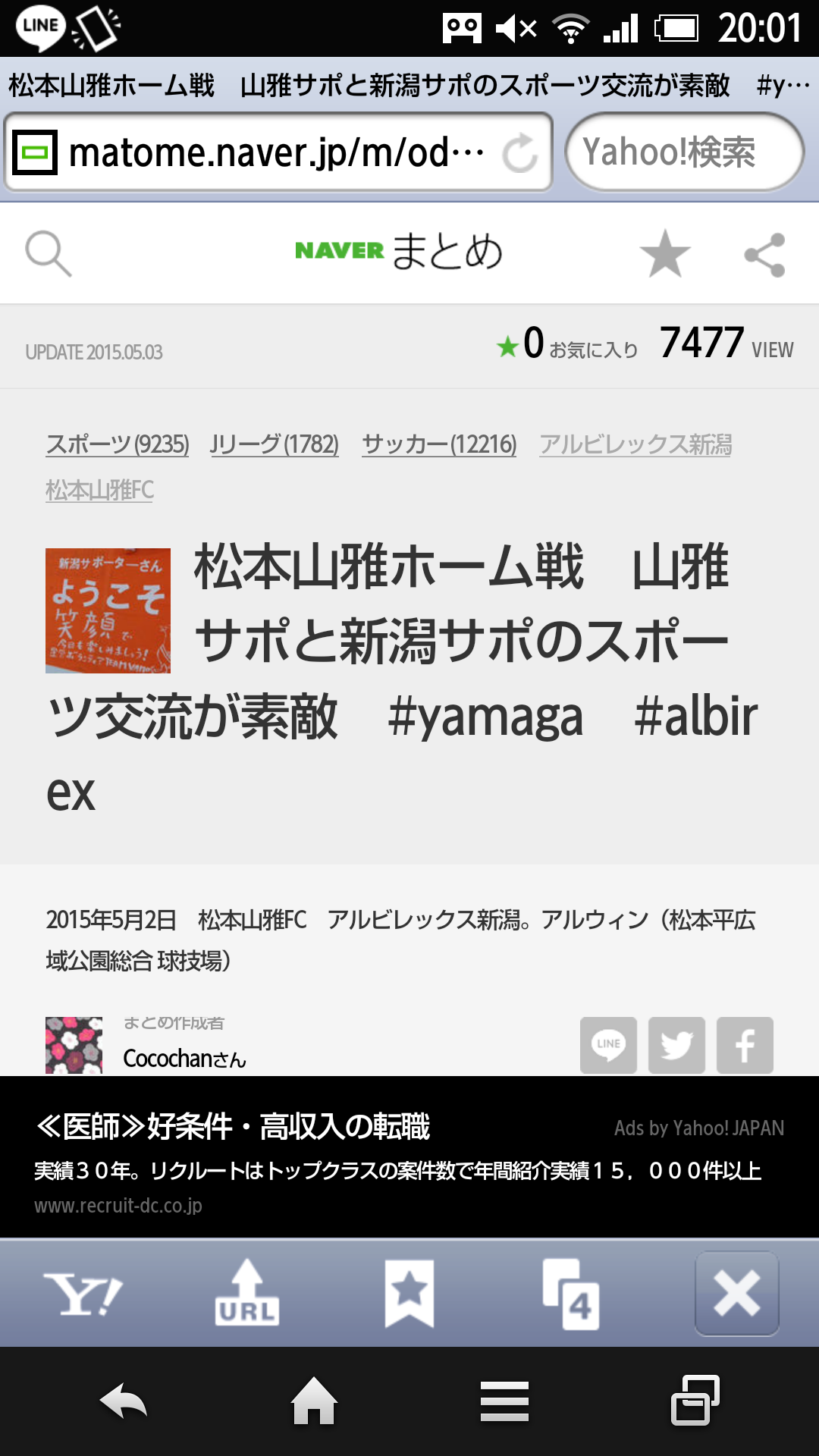View author Cocochanさん profile

click(184, 1058)
